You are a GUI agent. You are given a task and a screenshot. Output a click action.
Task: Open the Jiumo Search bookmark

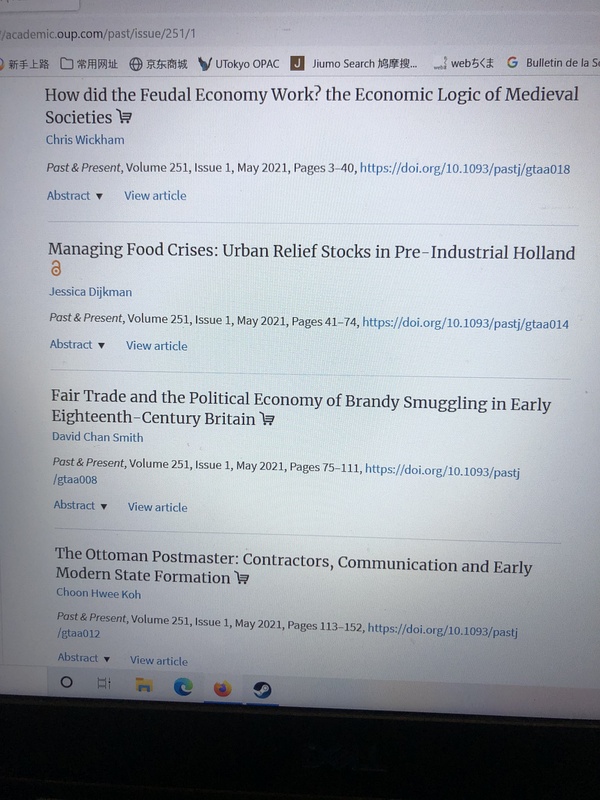point(355,64)
